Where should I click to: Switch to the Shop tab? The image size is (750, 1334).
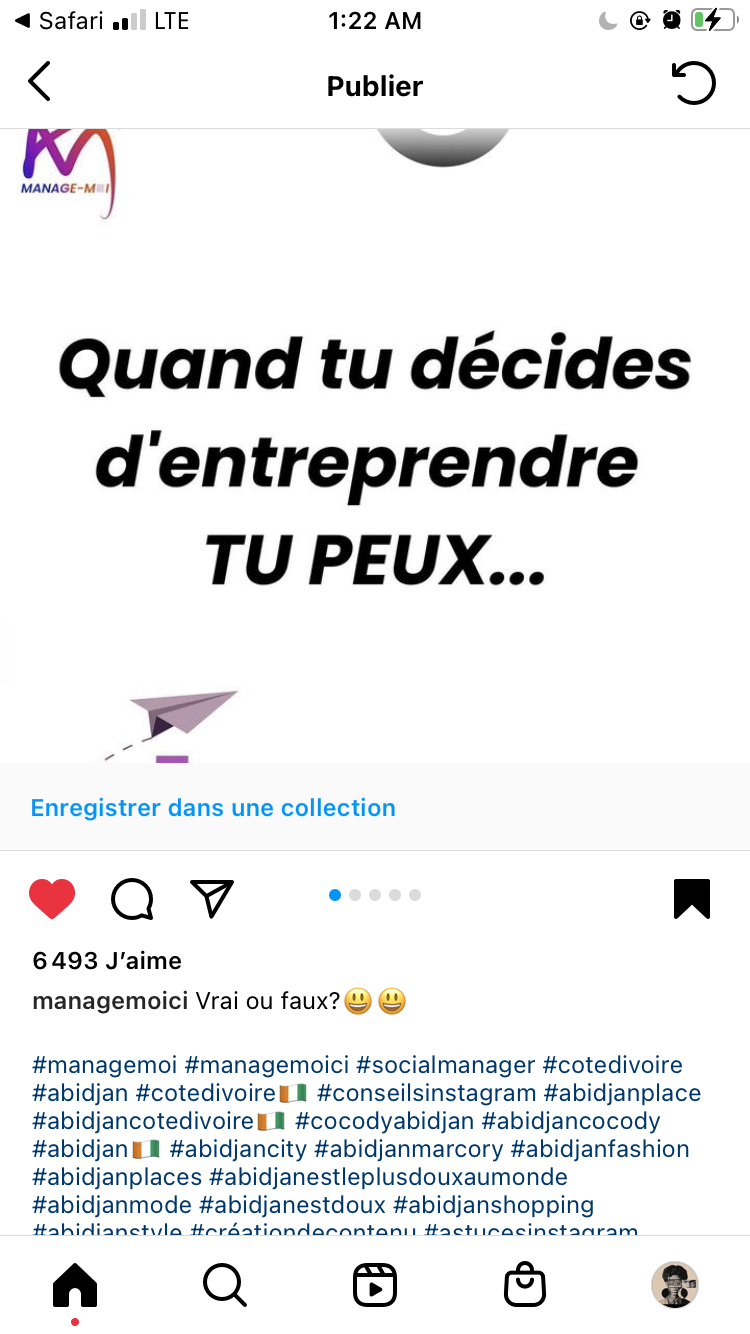[x=525, y=1285]
